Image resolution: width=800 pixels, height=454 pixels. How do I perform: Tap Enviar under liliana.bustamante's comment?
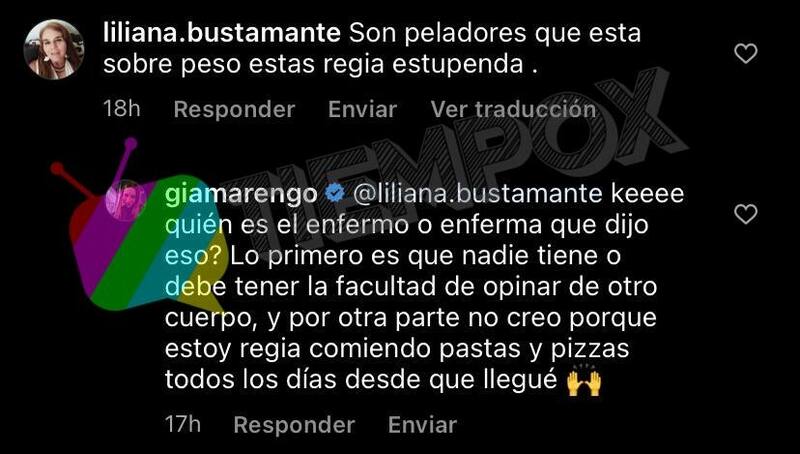pyautogui.click(x=363, y=109)
